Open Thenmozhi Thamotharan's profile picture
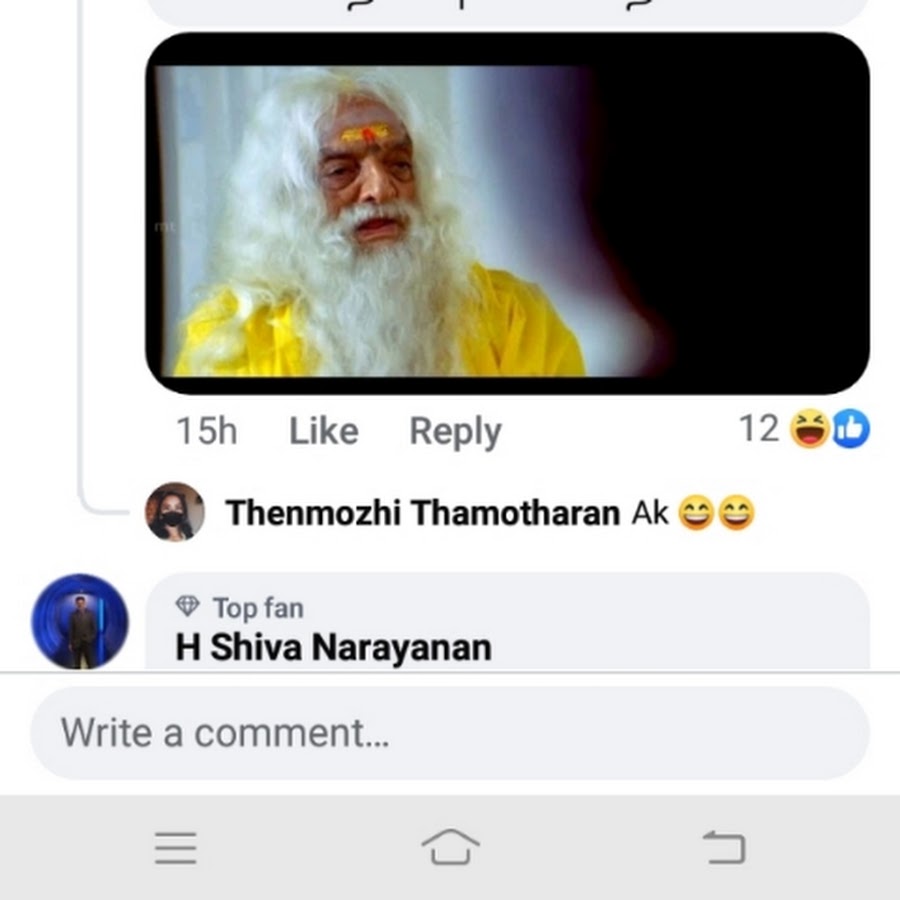The image size is (900, 900). pos(176,512)
